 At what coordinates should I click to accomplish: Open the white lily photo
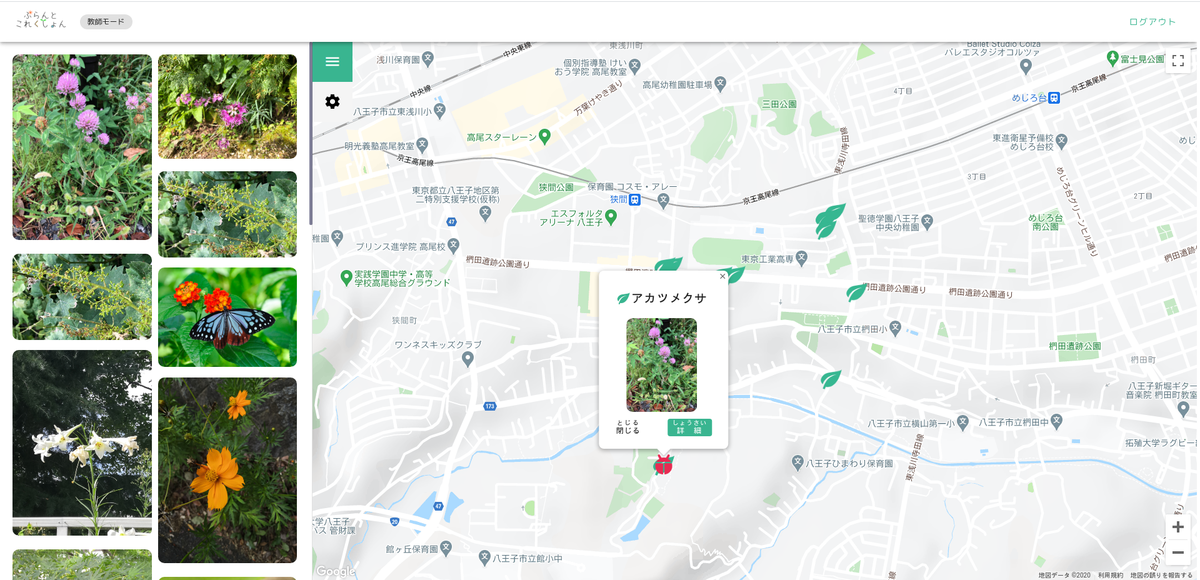[x=82, y=443]
